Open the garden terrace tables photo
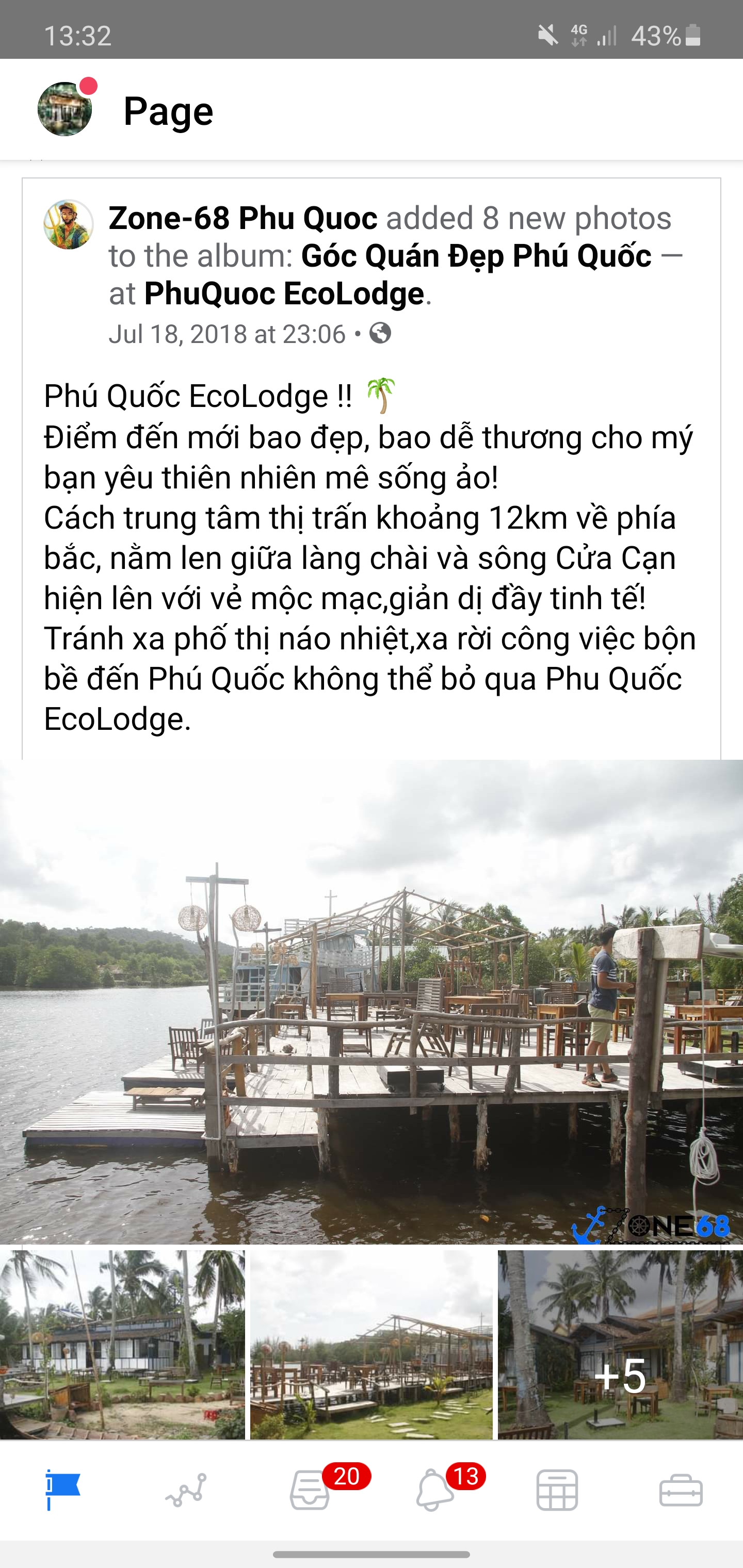Screen dimensions: 743x1568 pos(372,1344)
